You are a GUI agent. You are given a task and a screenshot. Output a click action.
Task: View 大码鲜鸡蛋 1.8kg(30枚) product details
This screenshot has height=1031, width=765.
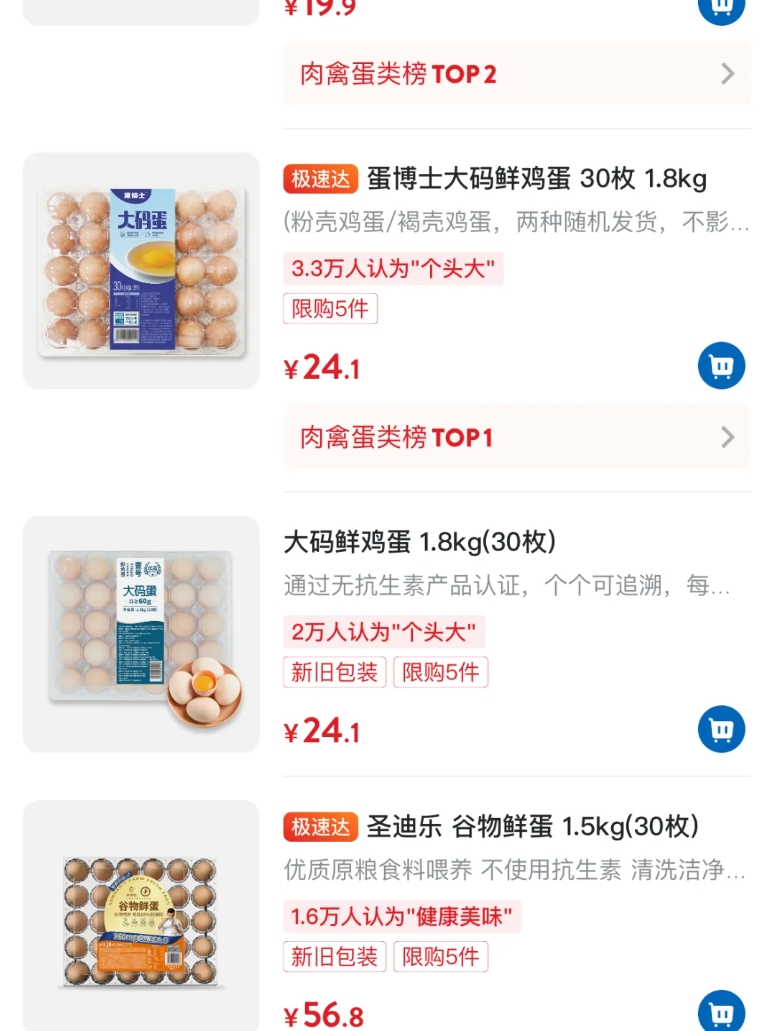click(x=420, y=542)
